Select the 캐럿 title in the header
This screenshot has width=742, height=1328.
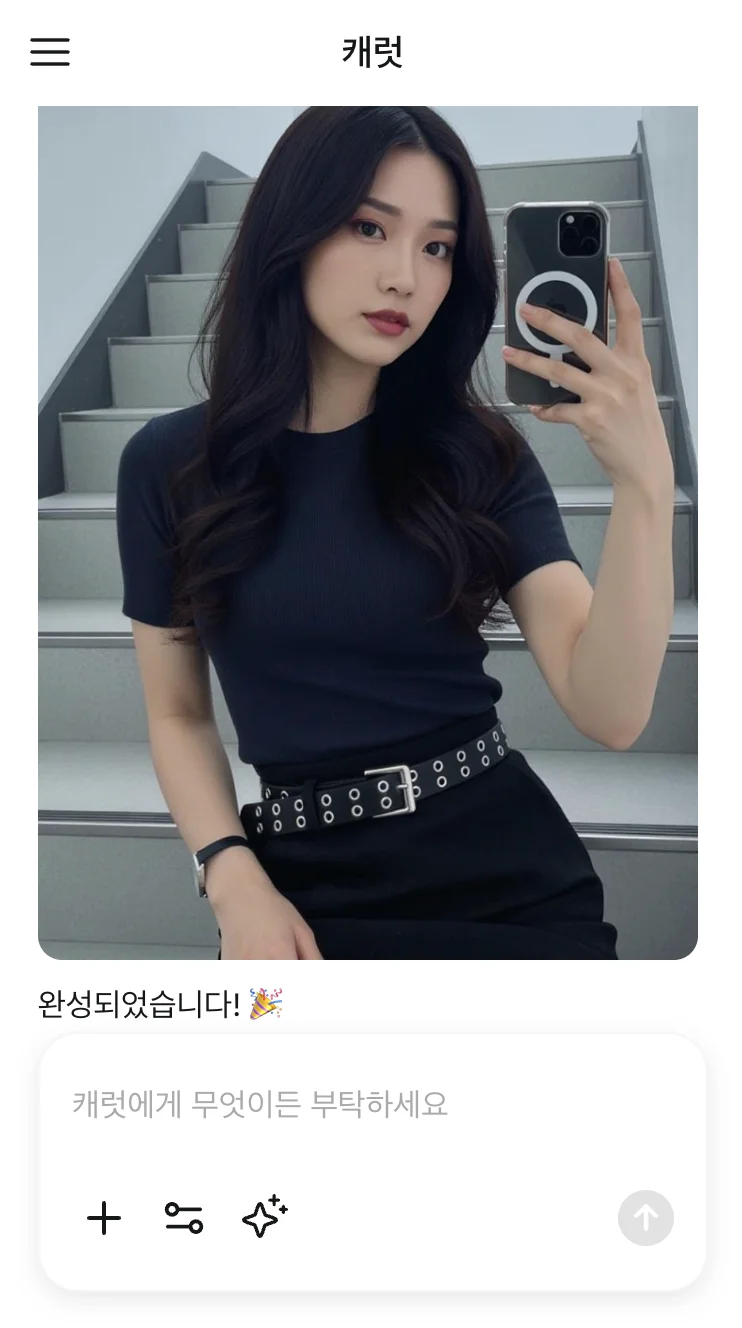pos(371,52)
